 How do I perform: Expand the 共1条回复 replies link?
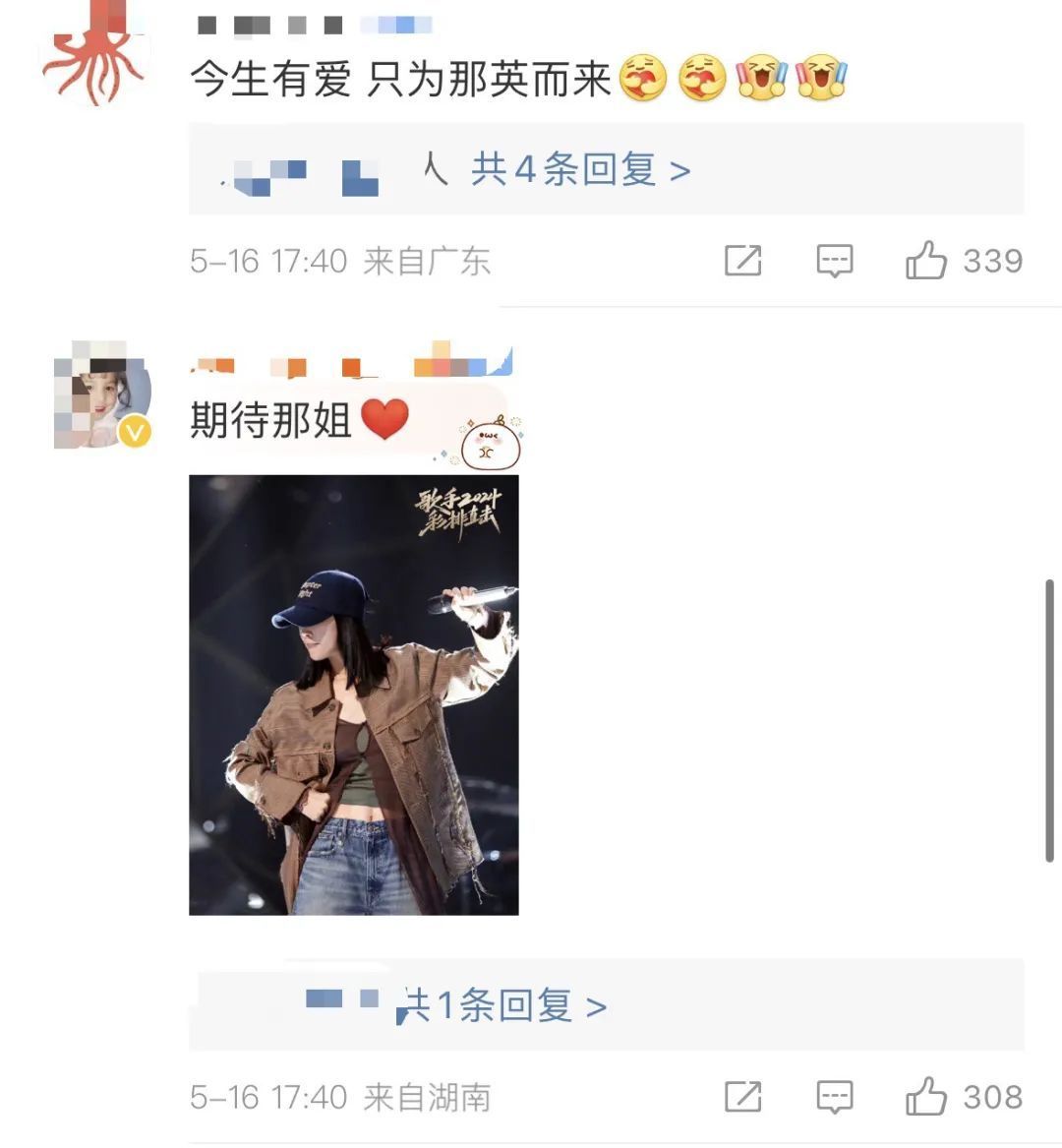tap(507, 1005)
